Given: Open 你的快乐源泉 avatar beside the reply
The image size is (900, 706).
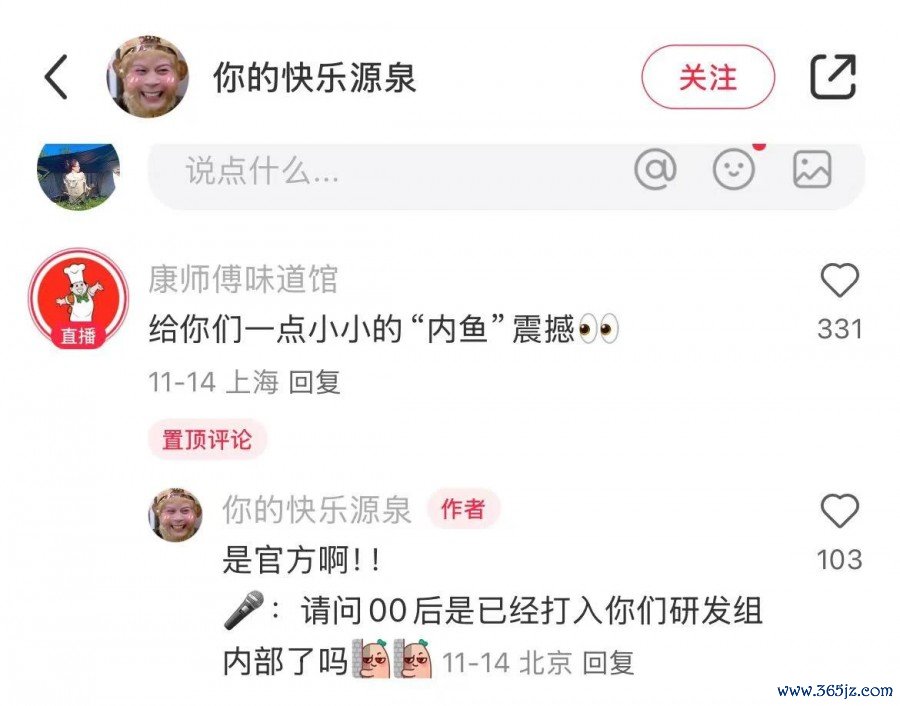Looking at the screenshot, I should (x=176, y=515).
